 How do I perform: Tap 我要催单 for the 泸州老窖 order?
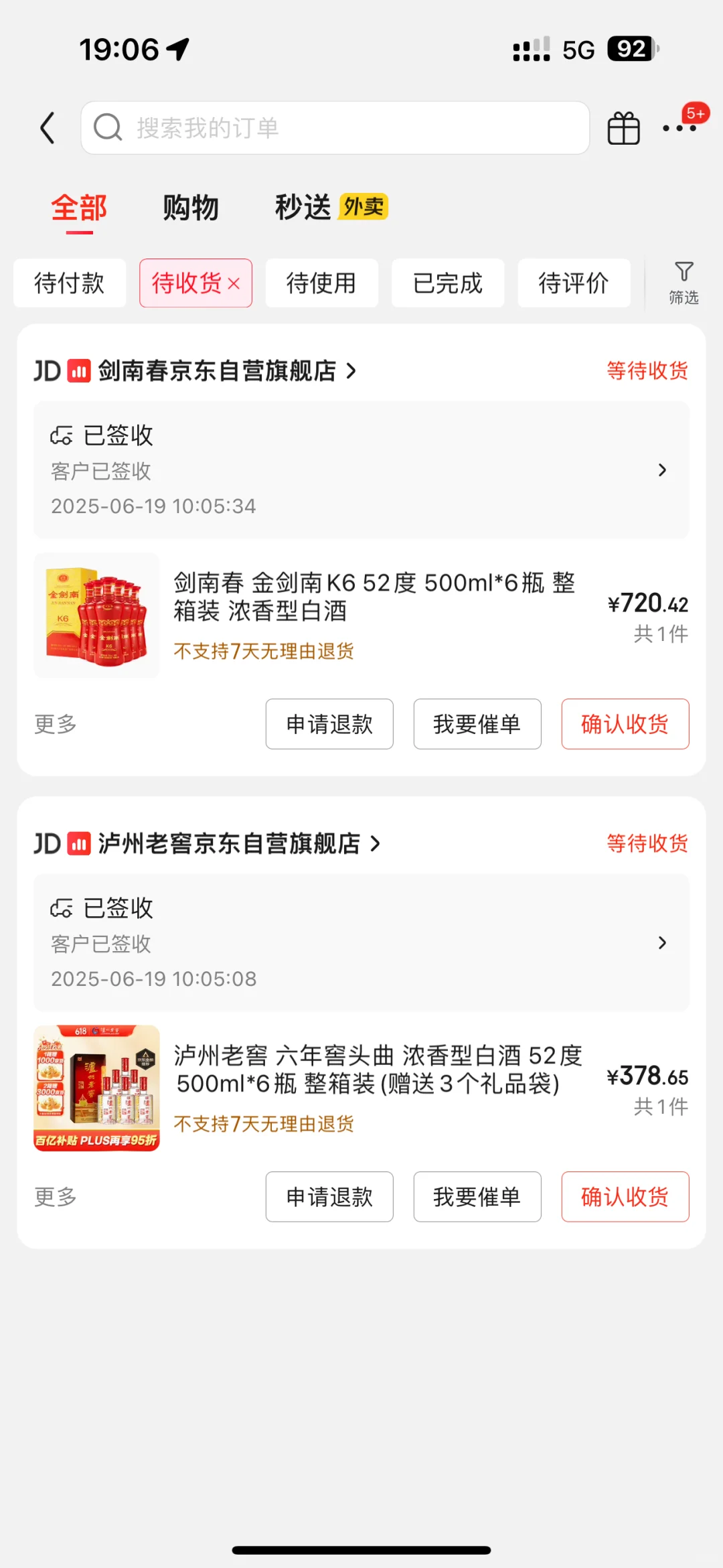click(477, 1197)
